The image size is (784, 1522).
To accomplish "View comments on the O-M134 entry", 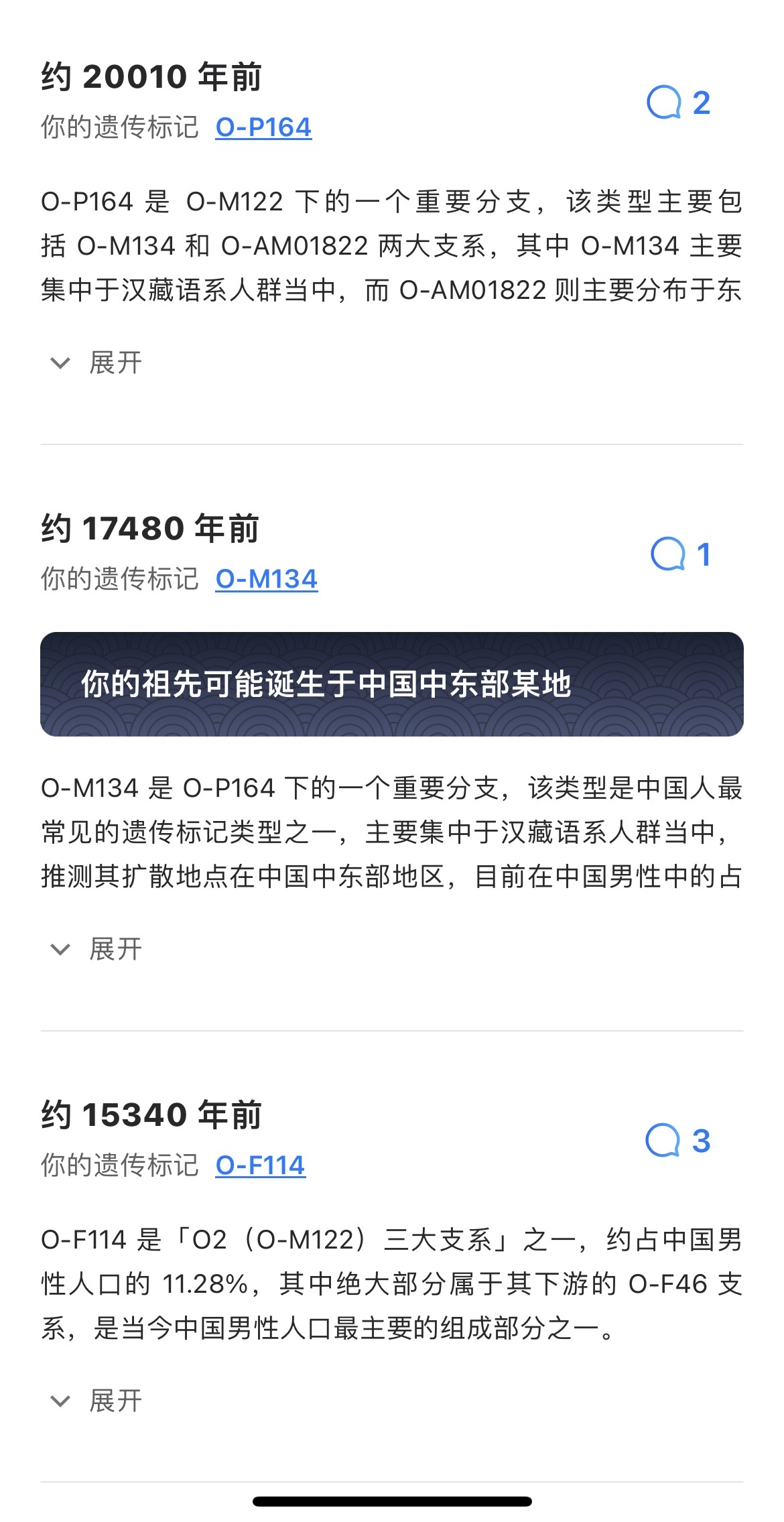I will click(x=680, y=554).
